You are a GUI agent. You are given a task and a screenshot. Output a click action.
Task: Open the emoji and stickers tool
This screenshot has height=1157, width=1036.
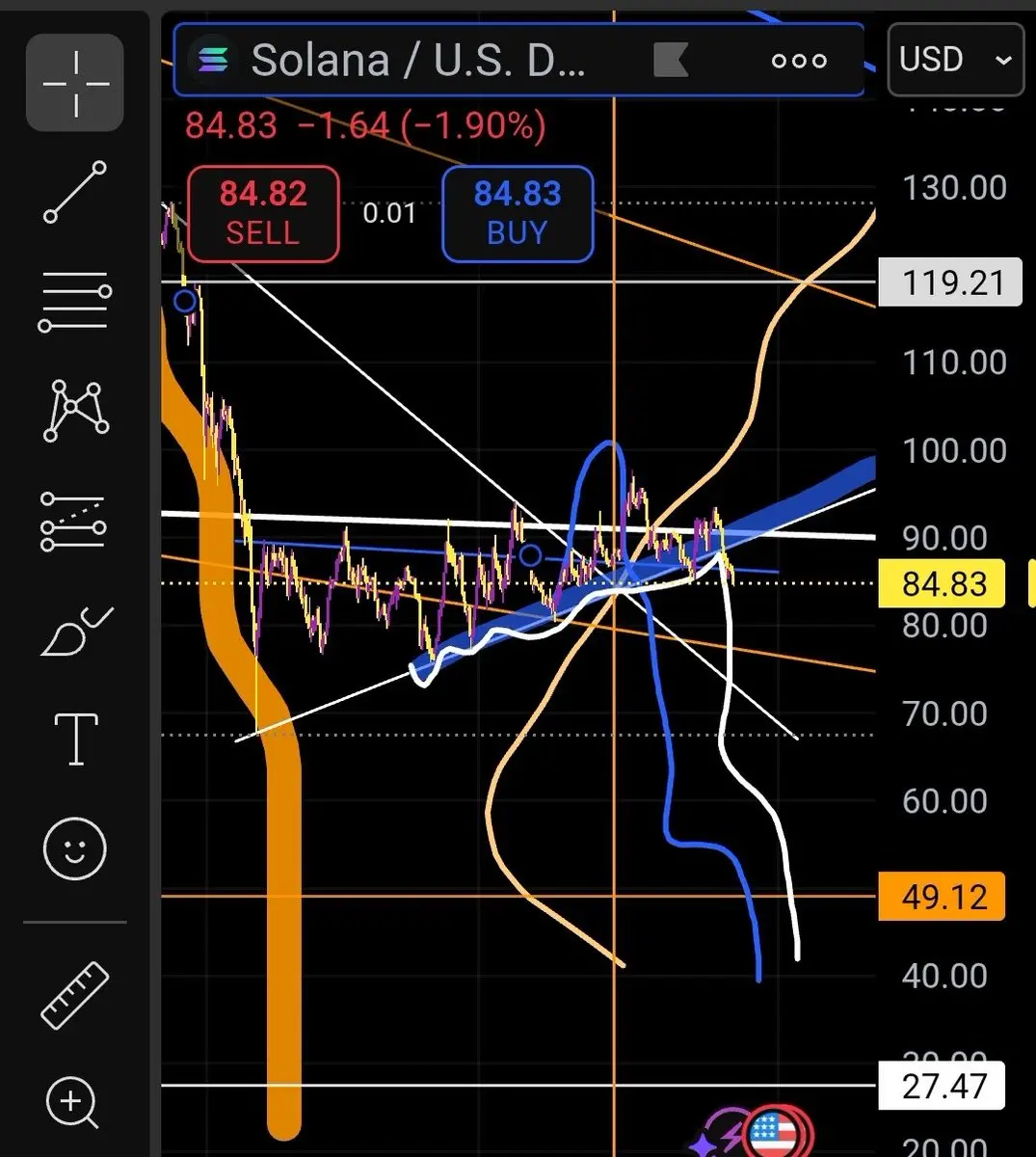tap(75, 848)
